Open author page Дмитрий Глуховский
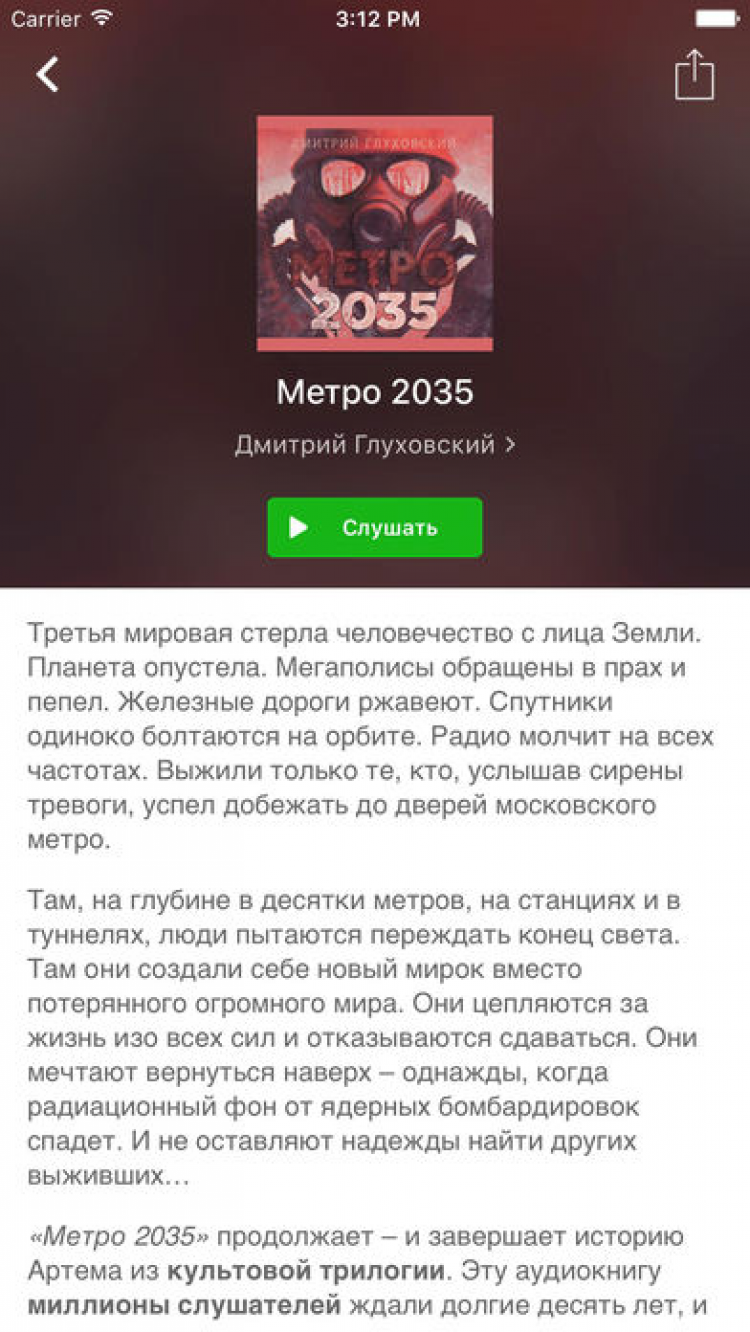The width and height of the screenshot is (750, 1332). coord(374,445)
